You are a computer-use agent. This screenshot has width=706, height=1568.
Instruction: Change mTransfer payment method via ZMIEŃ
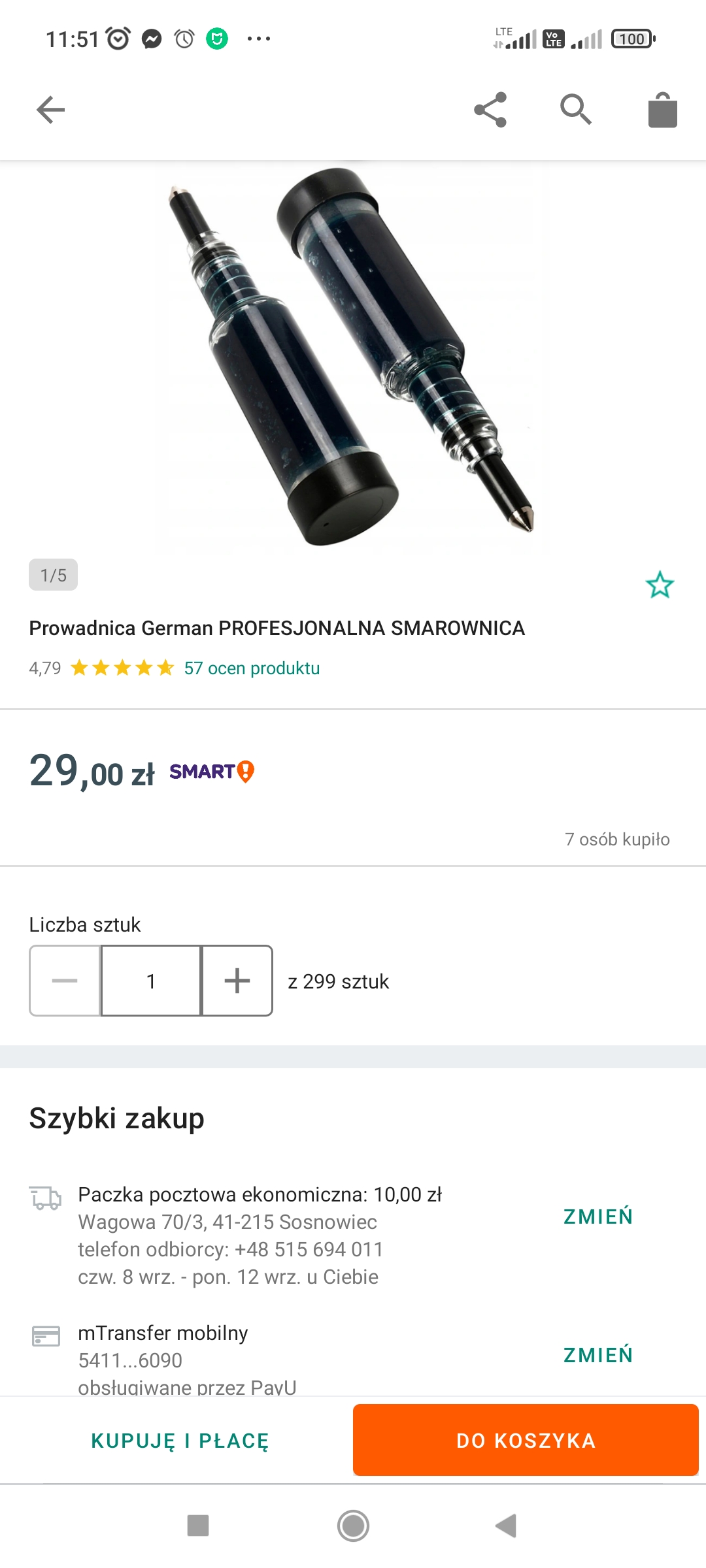[x=598, y=1355]
